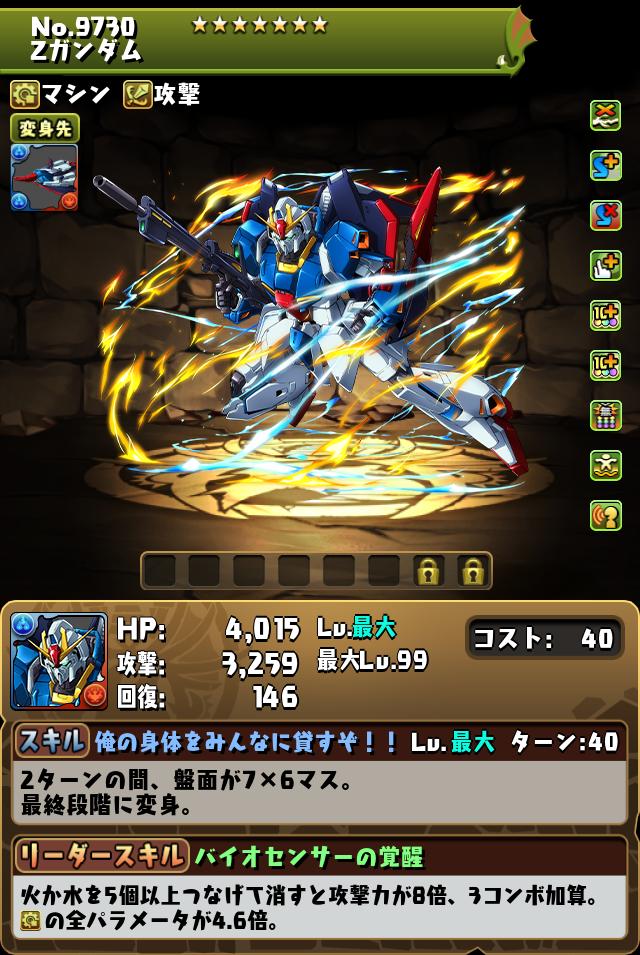Open the 変身先 transformation target monster

tap(44, 177)
